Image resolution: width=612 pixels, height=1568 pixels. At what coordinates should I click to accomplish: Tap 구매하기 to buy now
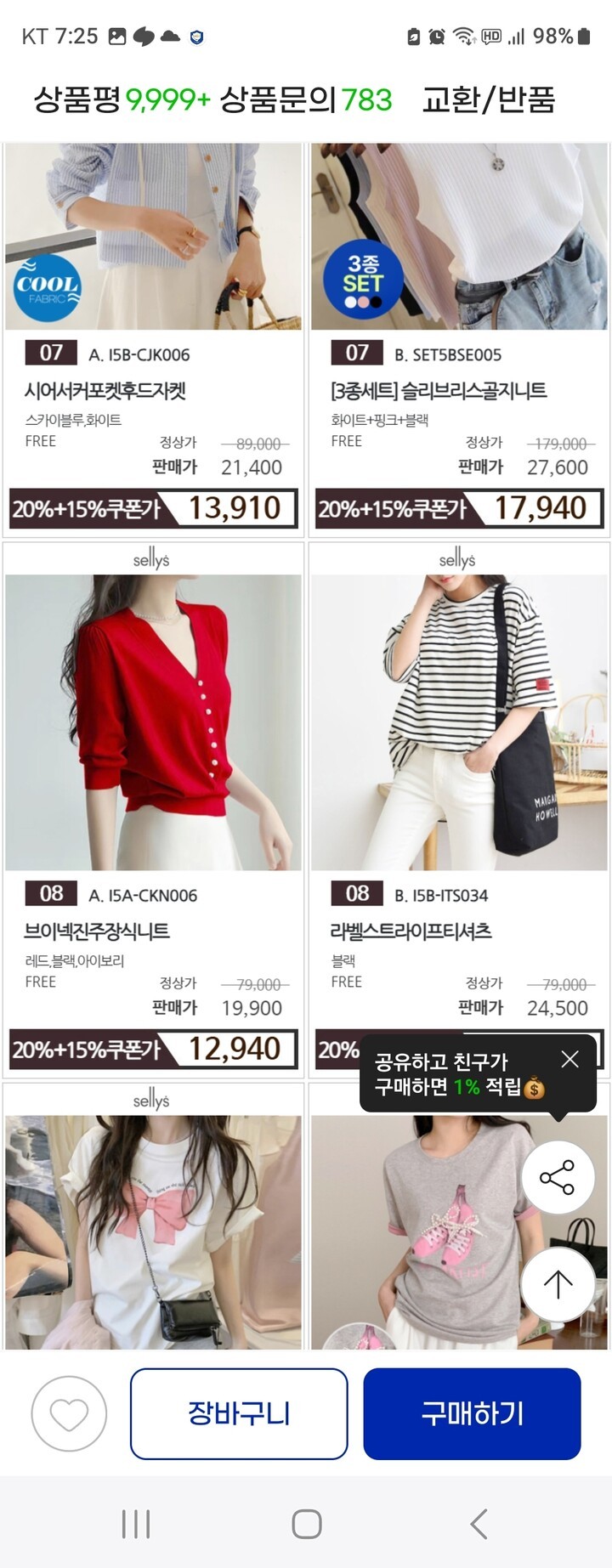coord(472,1414)
